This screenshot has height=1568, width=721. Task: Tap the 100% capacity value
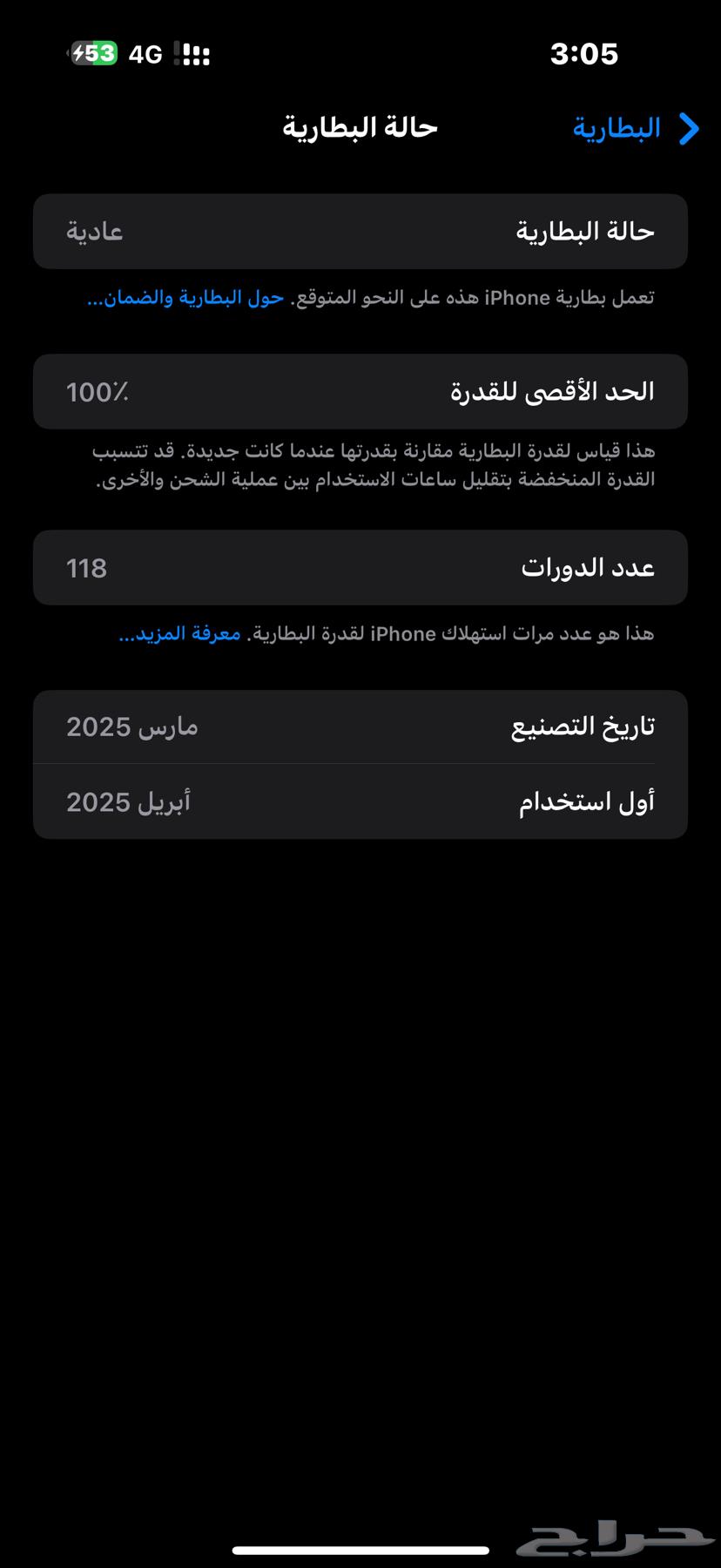96,392
